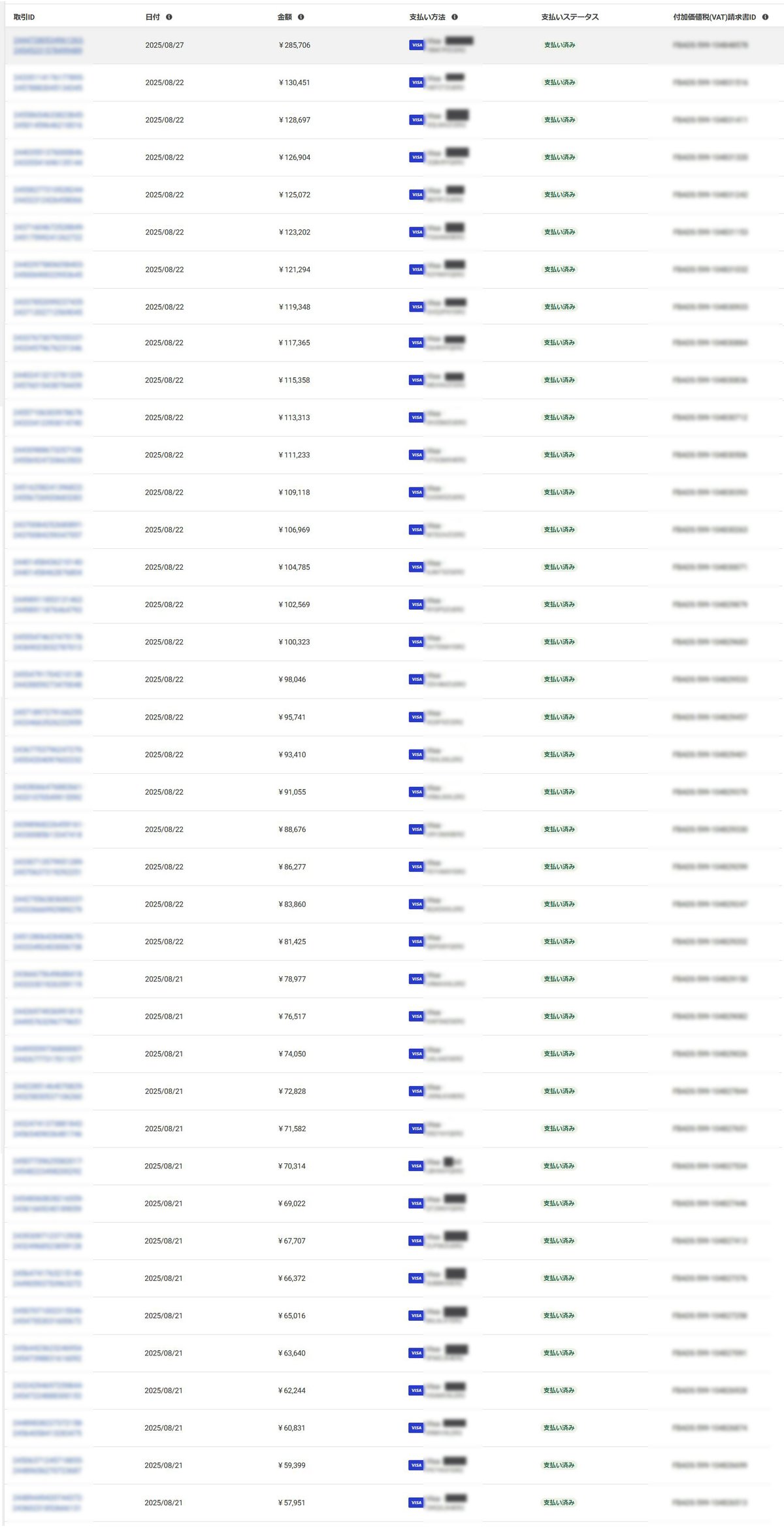The height and width of the screenshot is (1539, 784).
Task: Open the info icon next to 付加価値税(VAT)請求書ID
Action: pyautogui.click(x=765, y=17)
